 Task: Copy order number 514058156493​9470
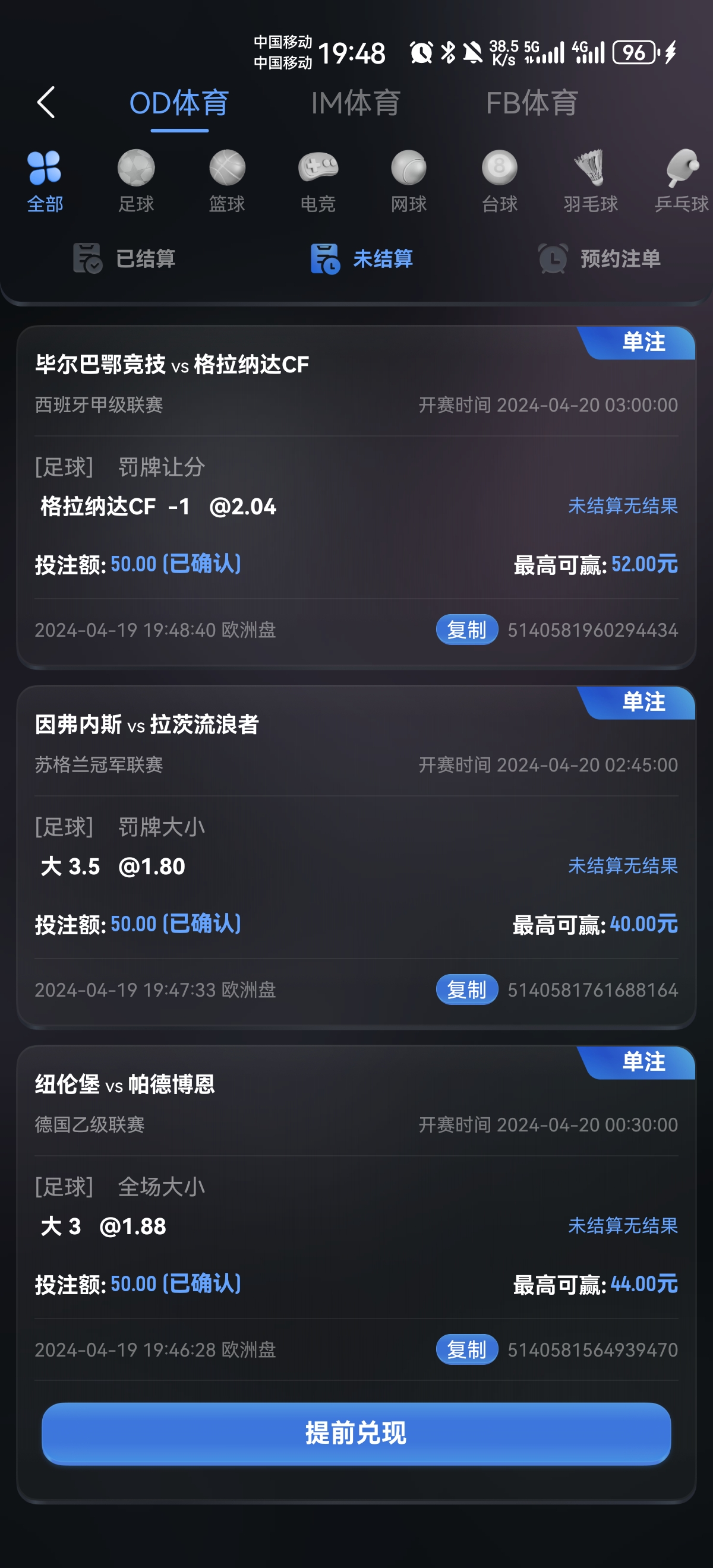click(x=466, y=1349)
